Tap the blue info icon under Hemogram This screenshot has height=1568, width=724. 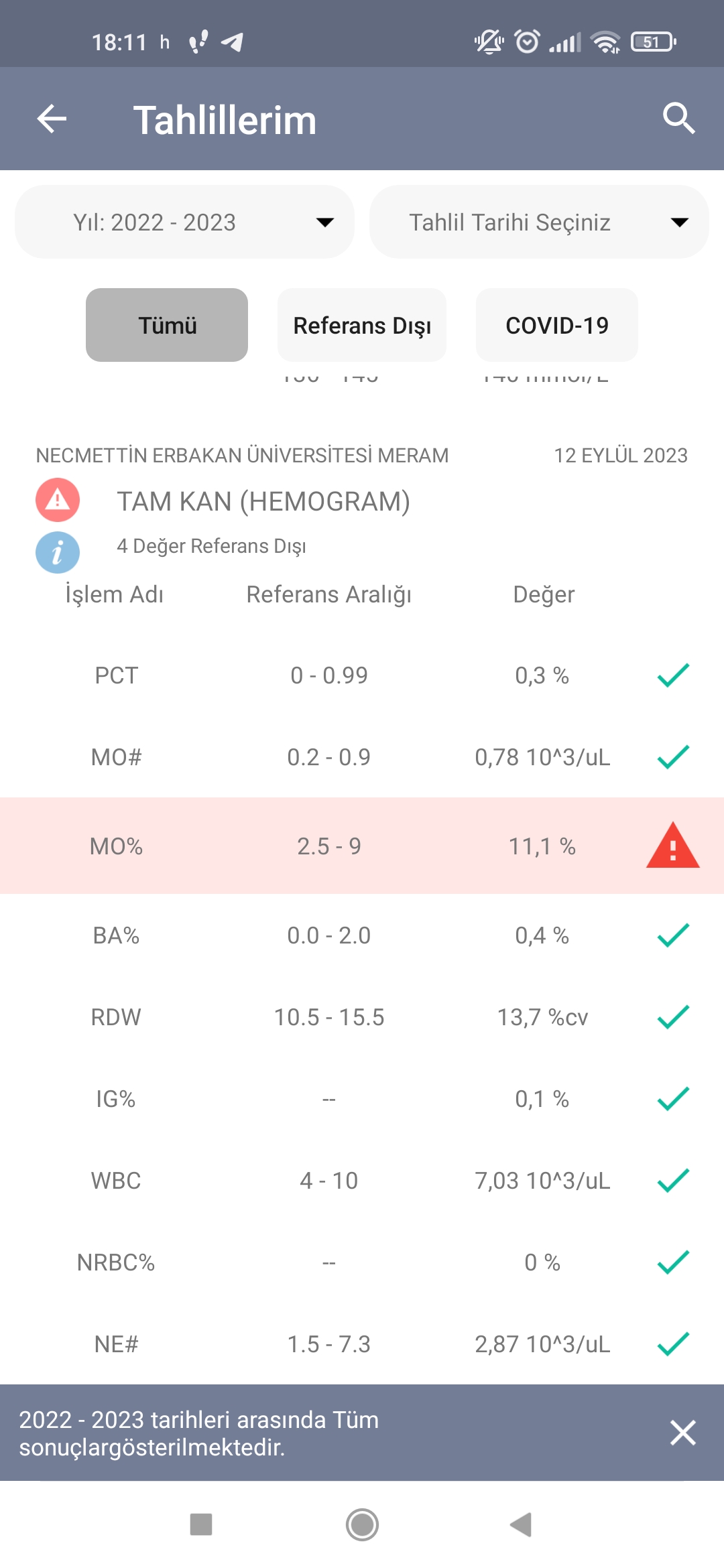[x=58, y=552]
